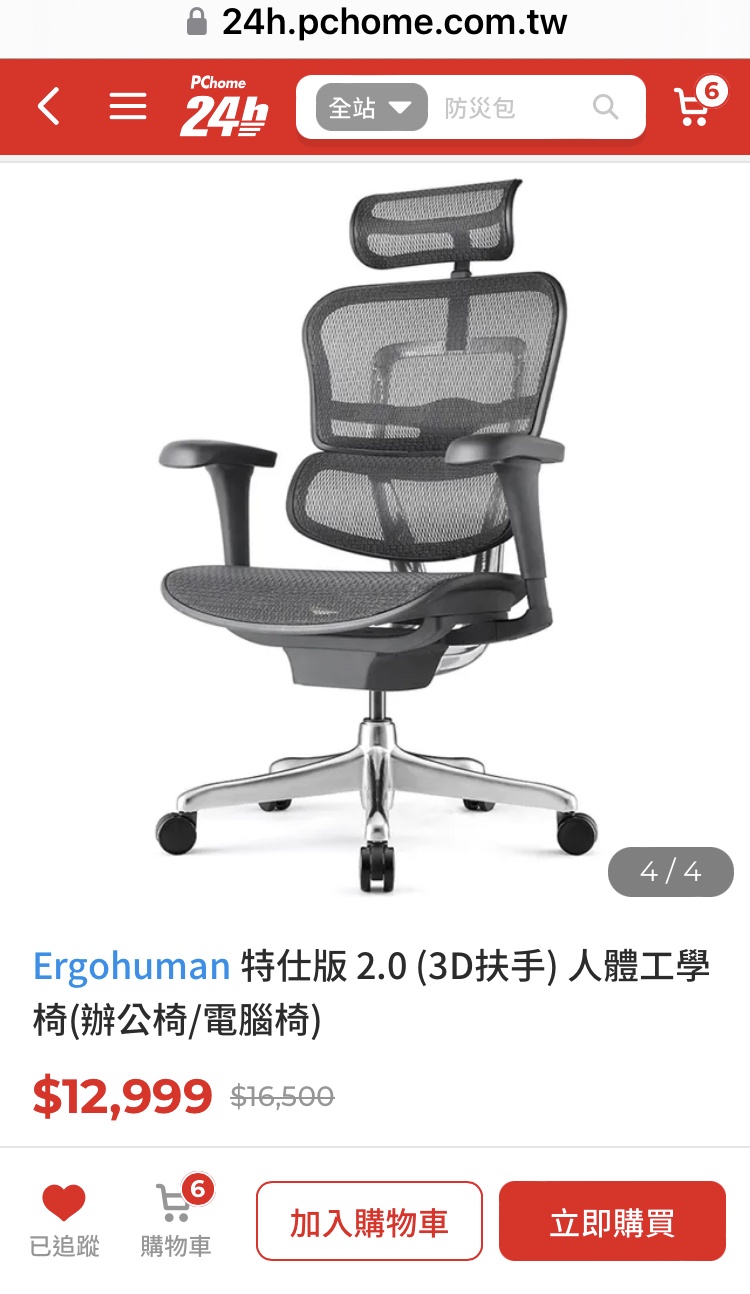This screenshot has height=1294, width=750.
Task: Open 購物車 in the bottom bar
Action: click(x=176, y=1217)
